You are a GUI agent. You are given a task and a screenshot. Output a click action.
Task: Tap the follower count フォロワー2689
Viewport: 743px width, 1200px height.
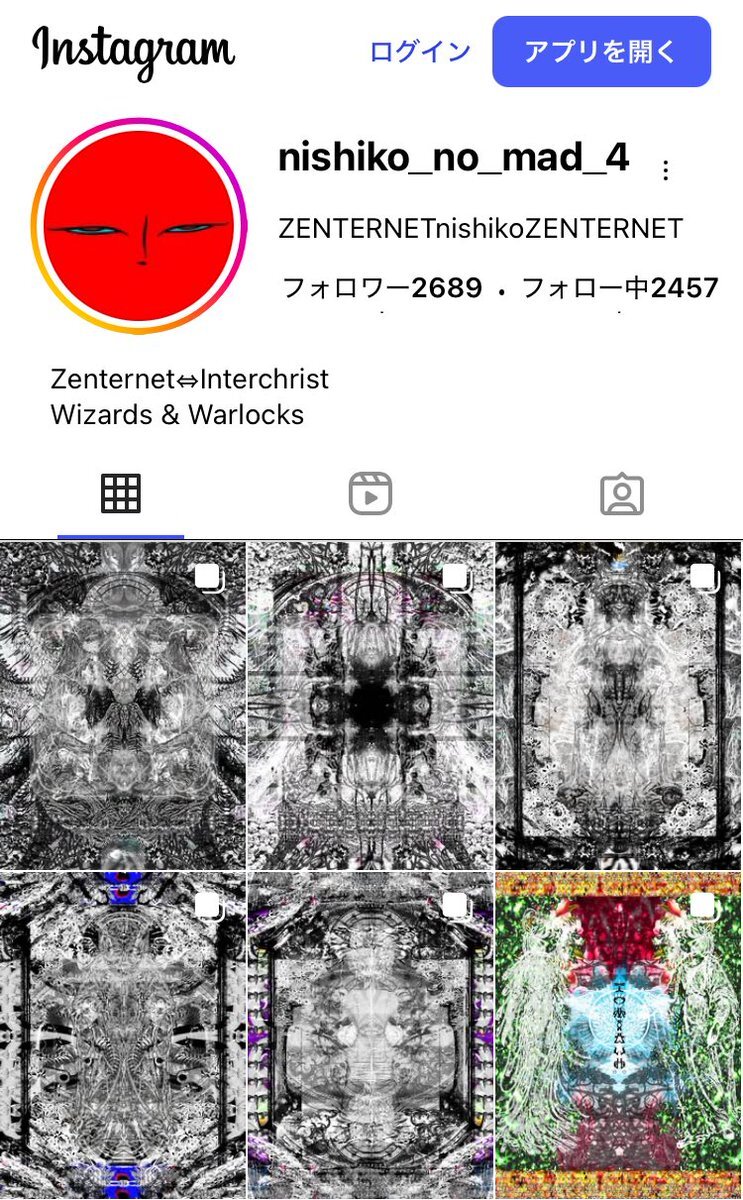(382, 289)
